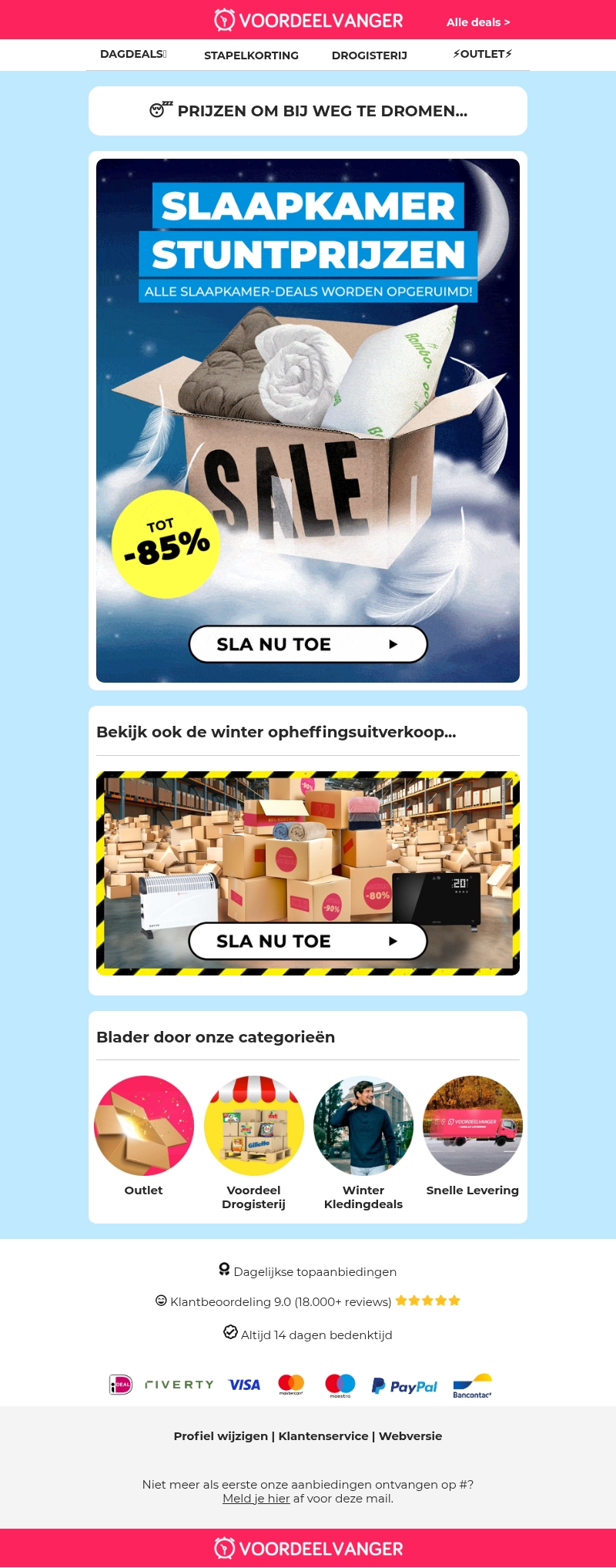
Task: Open the Webversie of this mail
Action: [x=410, y=1436]
